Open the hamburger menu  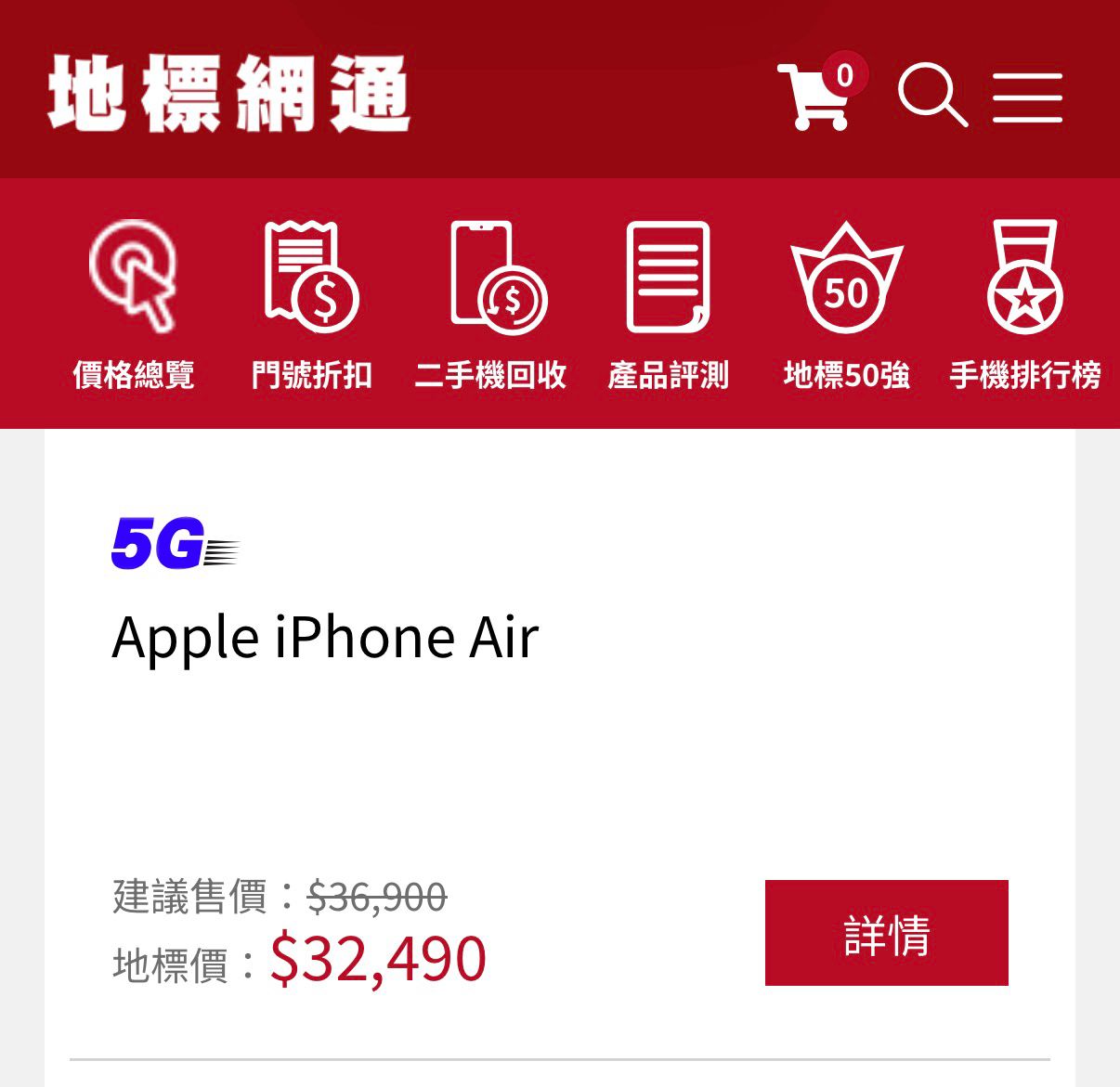(x=1027, y=97)
